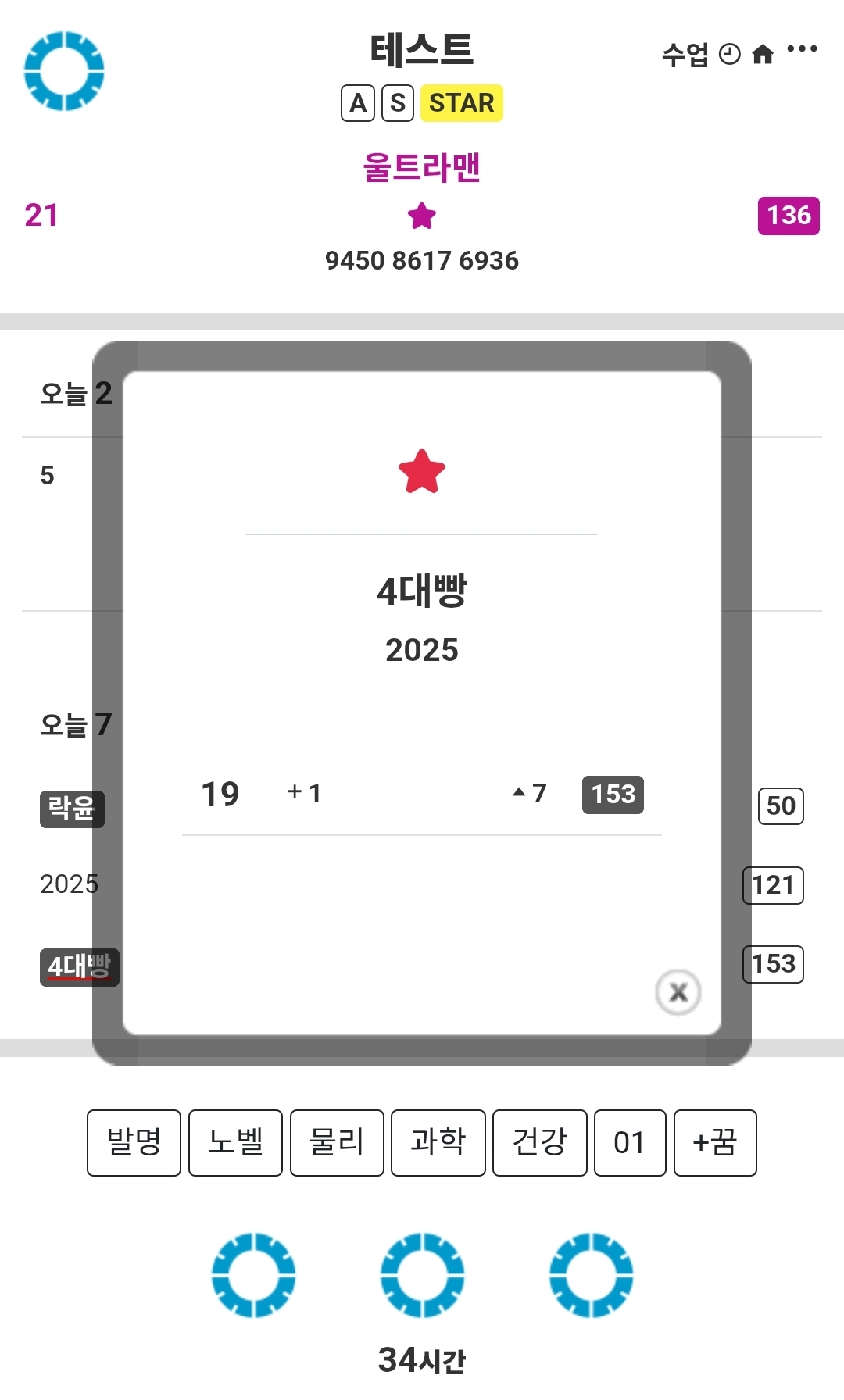Open the 발명 category chip

pyautogui.click(x=134, y=1142)
